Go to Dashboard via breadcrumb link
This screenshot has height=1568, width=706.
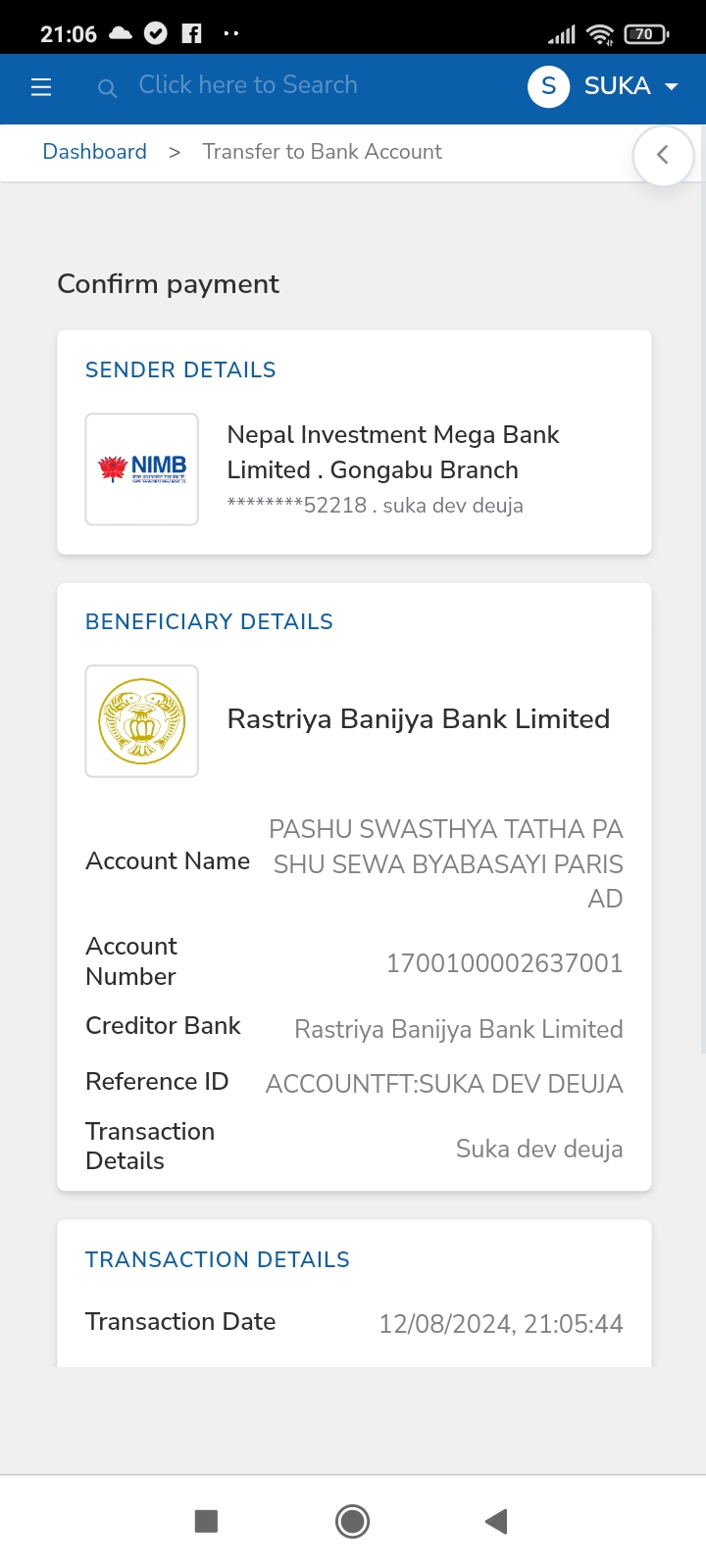95,152
